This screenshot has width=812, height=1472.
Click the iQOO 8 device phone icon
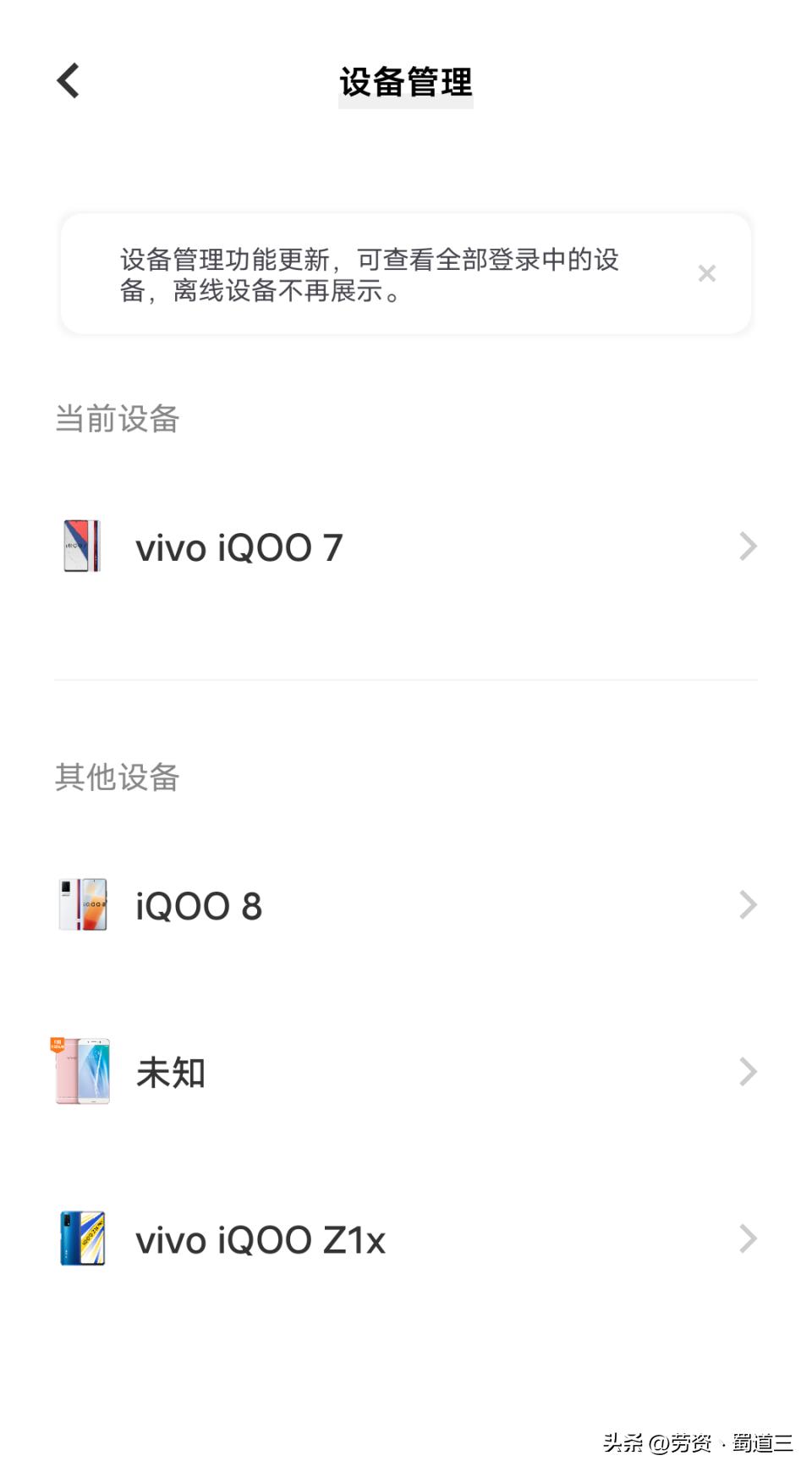[x=82, y=905]
